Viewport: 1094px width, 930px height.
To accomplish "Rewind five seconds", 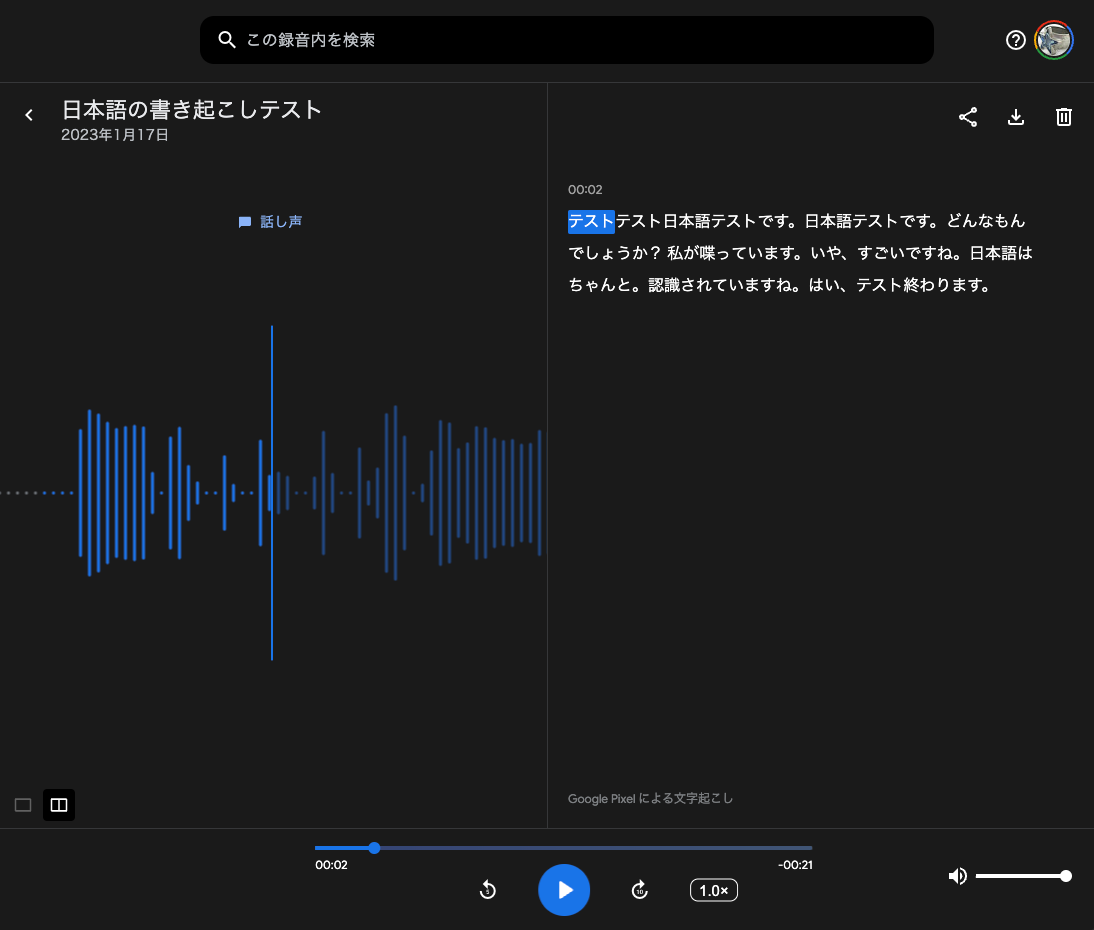I will click(488, 890).
